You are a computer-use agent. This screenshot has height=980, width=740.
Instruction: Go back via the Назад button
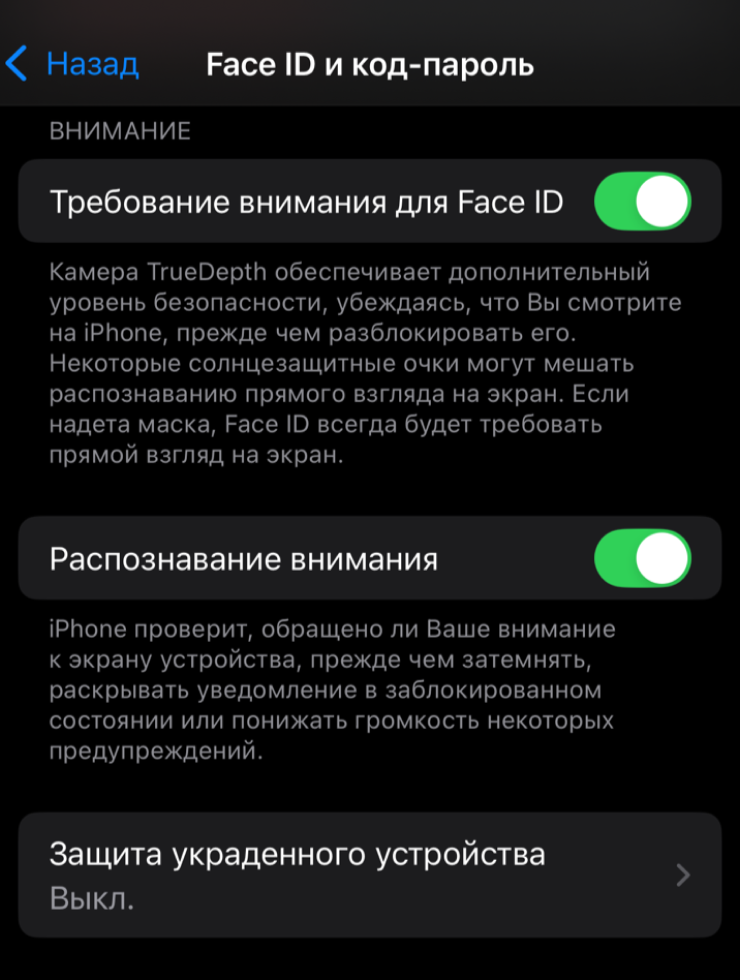pyautogui.click(x=72, y=65)
